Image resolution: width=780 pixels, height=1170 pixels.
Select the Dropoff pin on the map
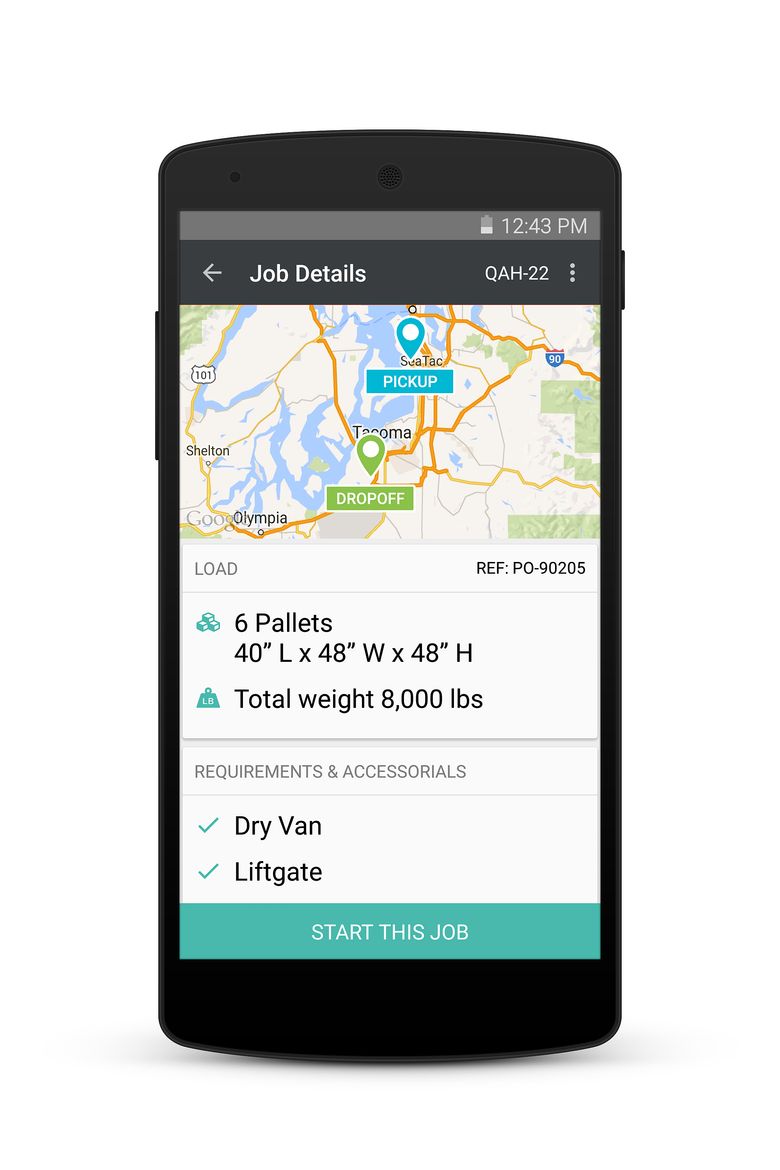[371, 456]
